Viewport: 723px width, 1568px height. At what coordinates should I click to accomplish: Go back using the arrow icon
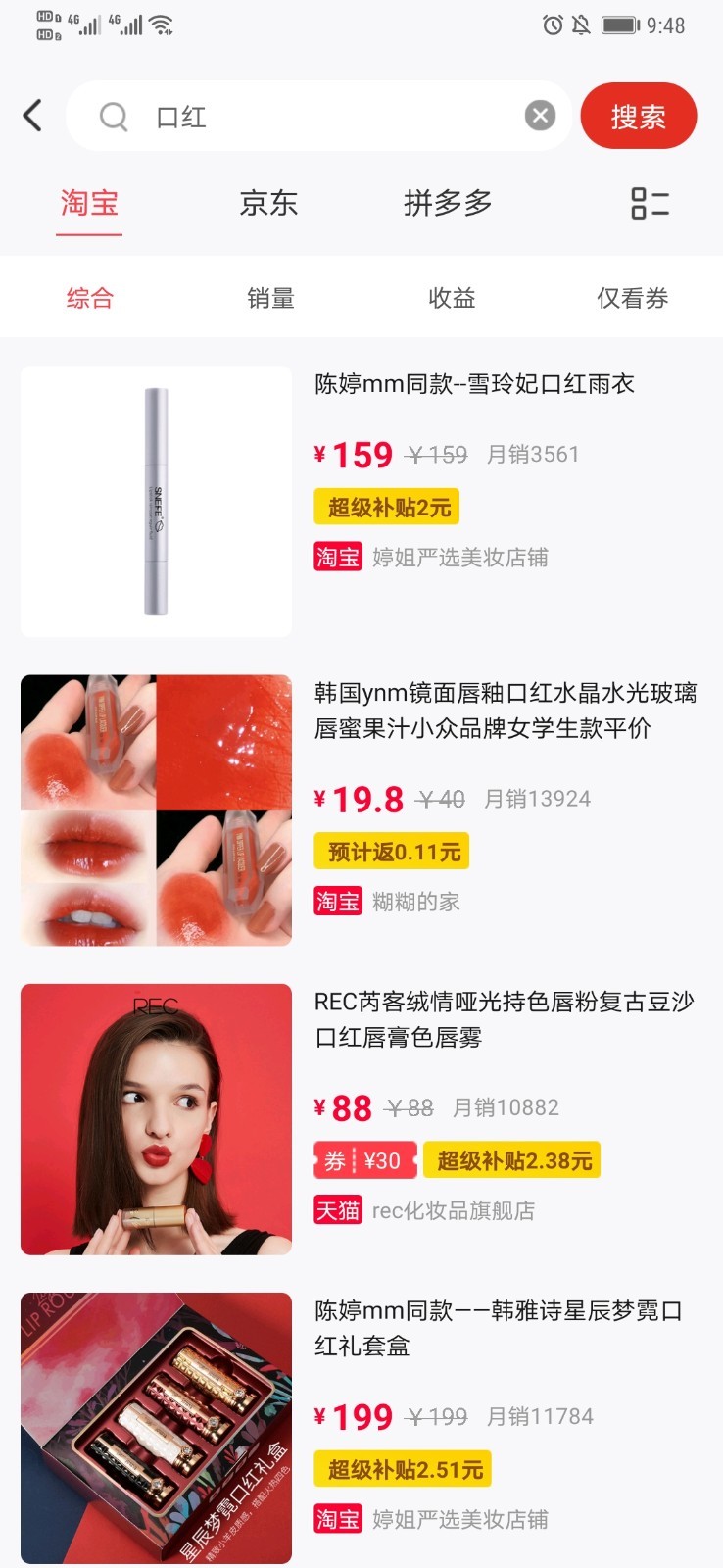click(x=33, y=116)
